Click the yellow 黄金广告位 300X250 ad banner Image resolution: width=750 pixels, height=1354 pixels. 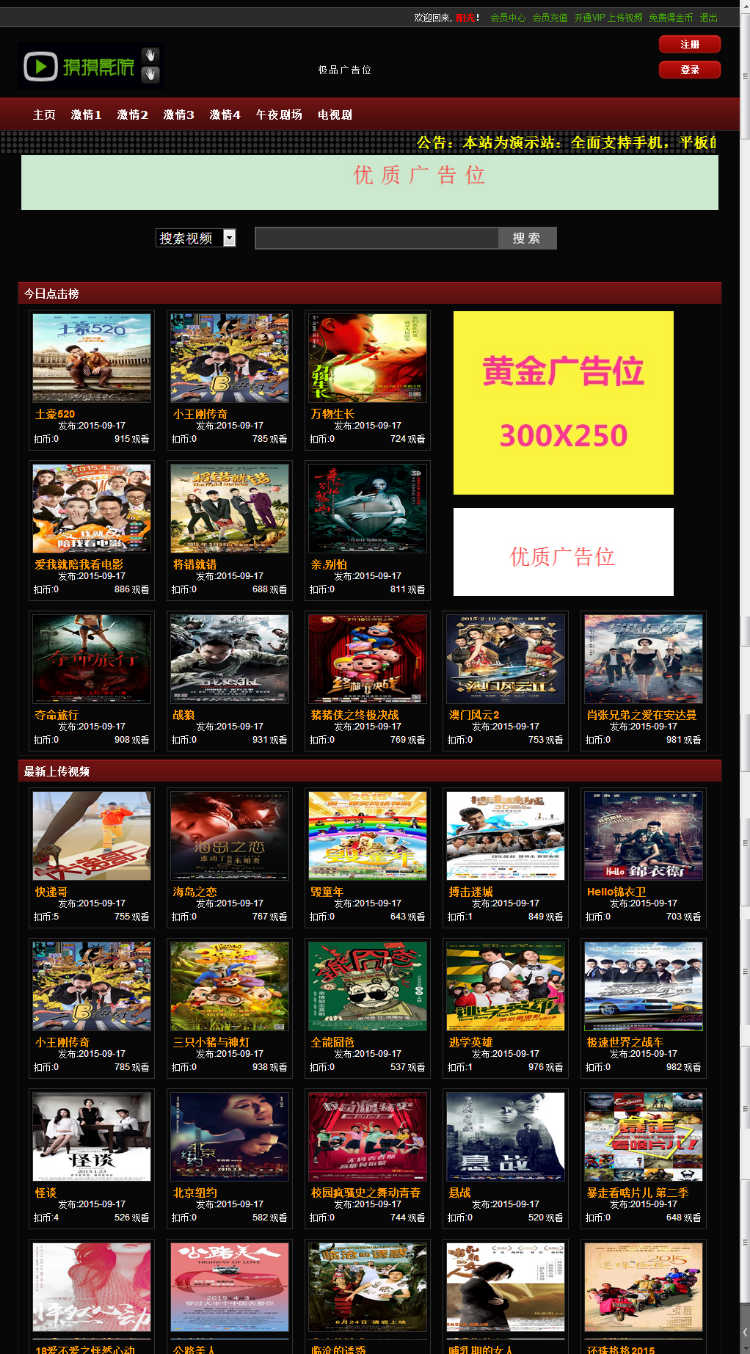[x=563, y=402]
